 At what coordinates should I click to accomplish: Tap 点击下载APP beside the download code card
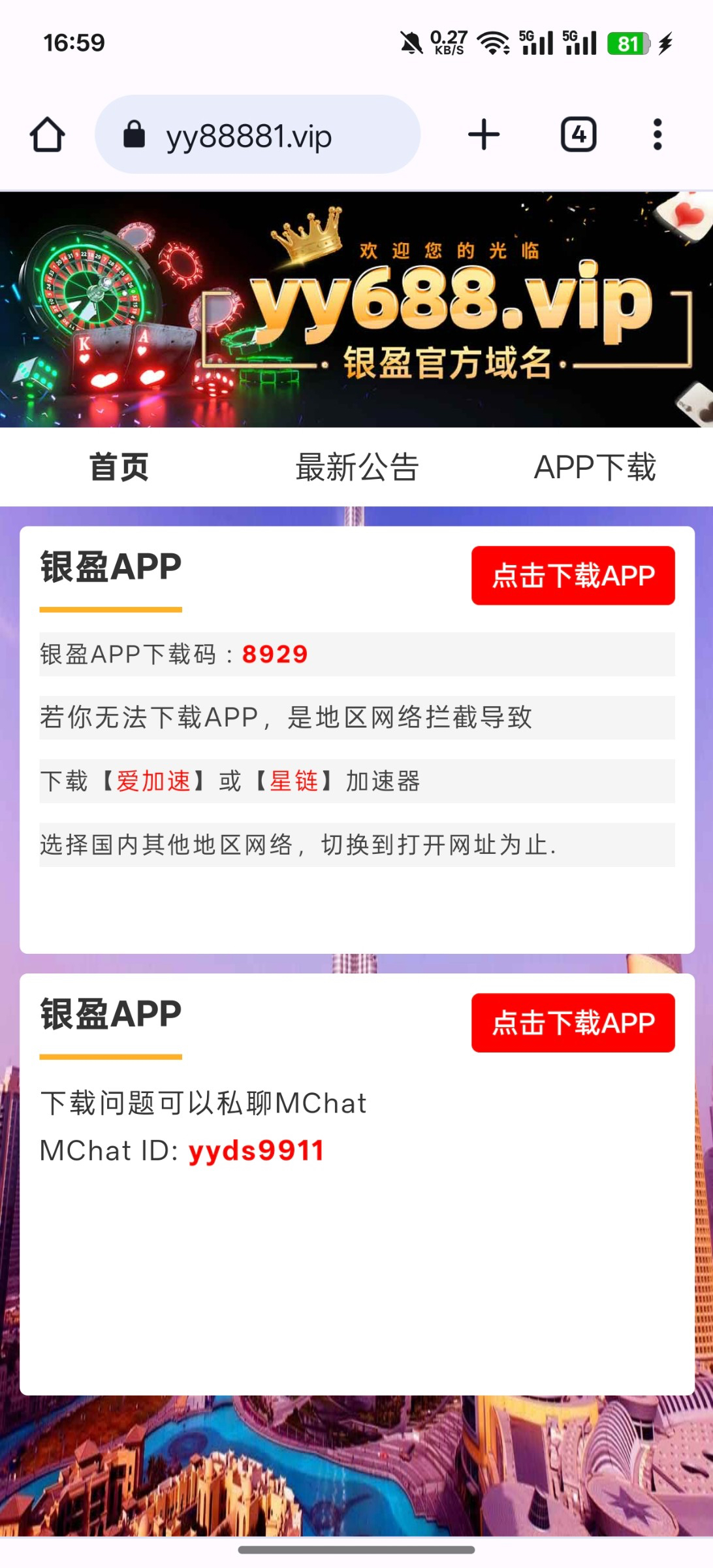point(573,576)
